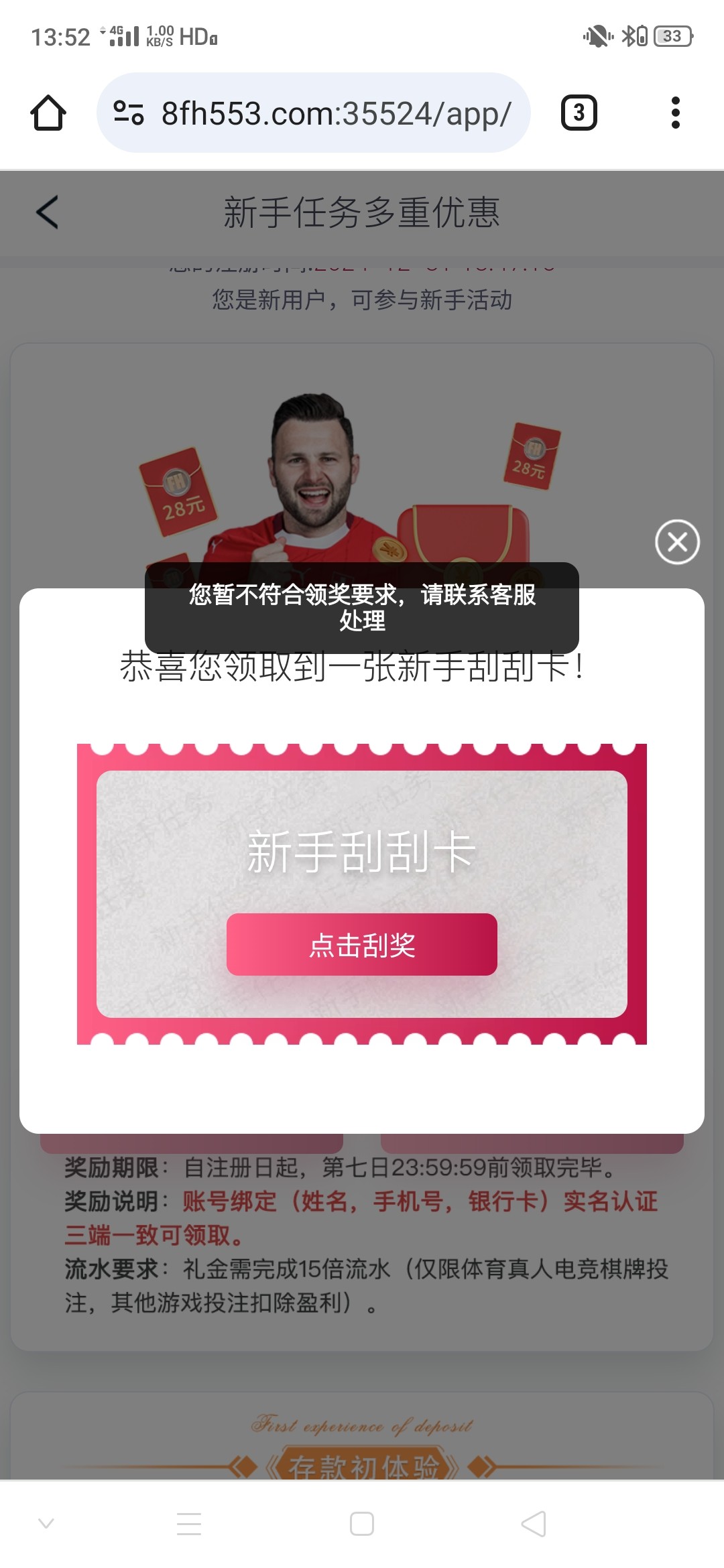Open the browser tab switcher
Viewport: 724px width, 1568px height.
coord(579,113)
